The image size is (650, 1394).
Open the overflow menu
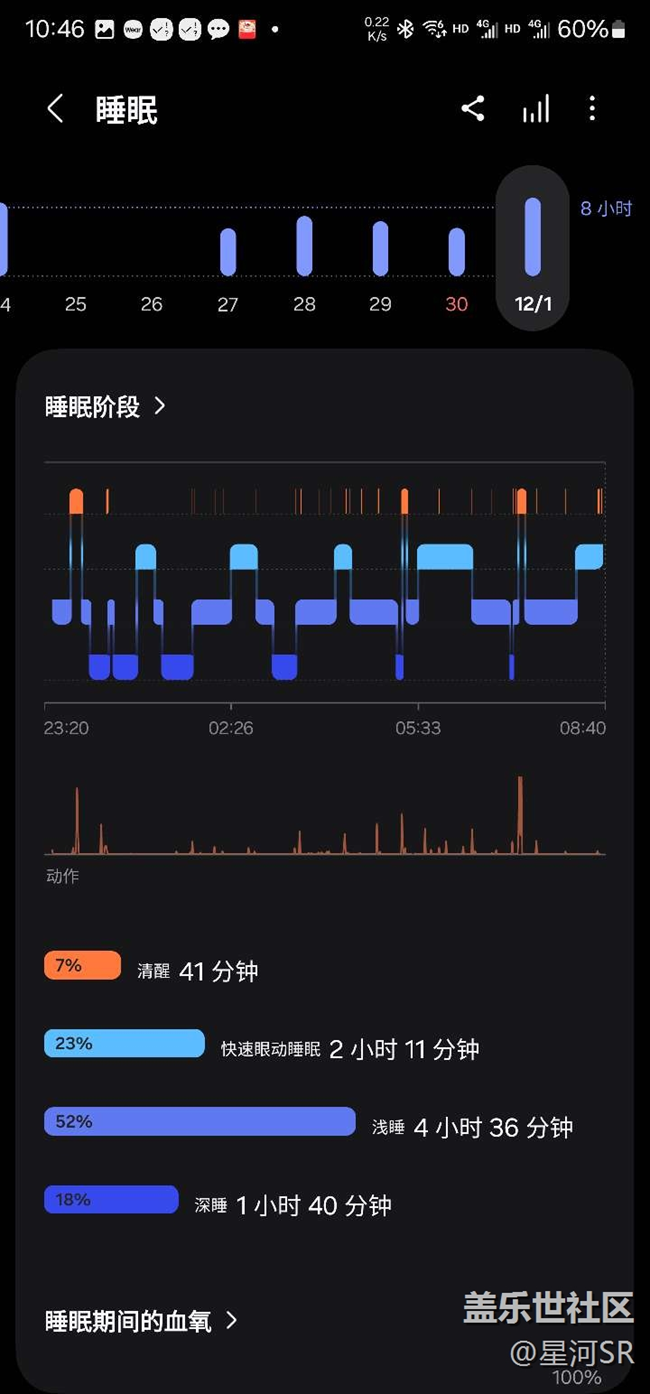point(592,109)
